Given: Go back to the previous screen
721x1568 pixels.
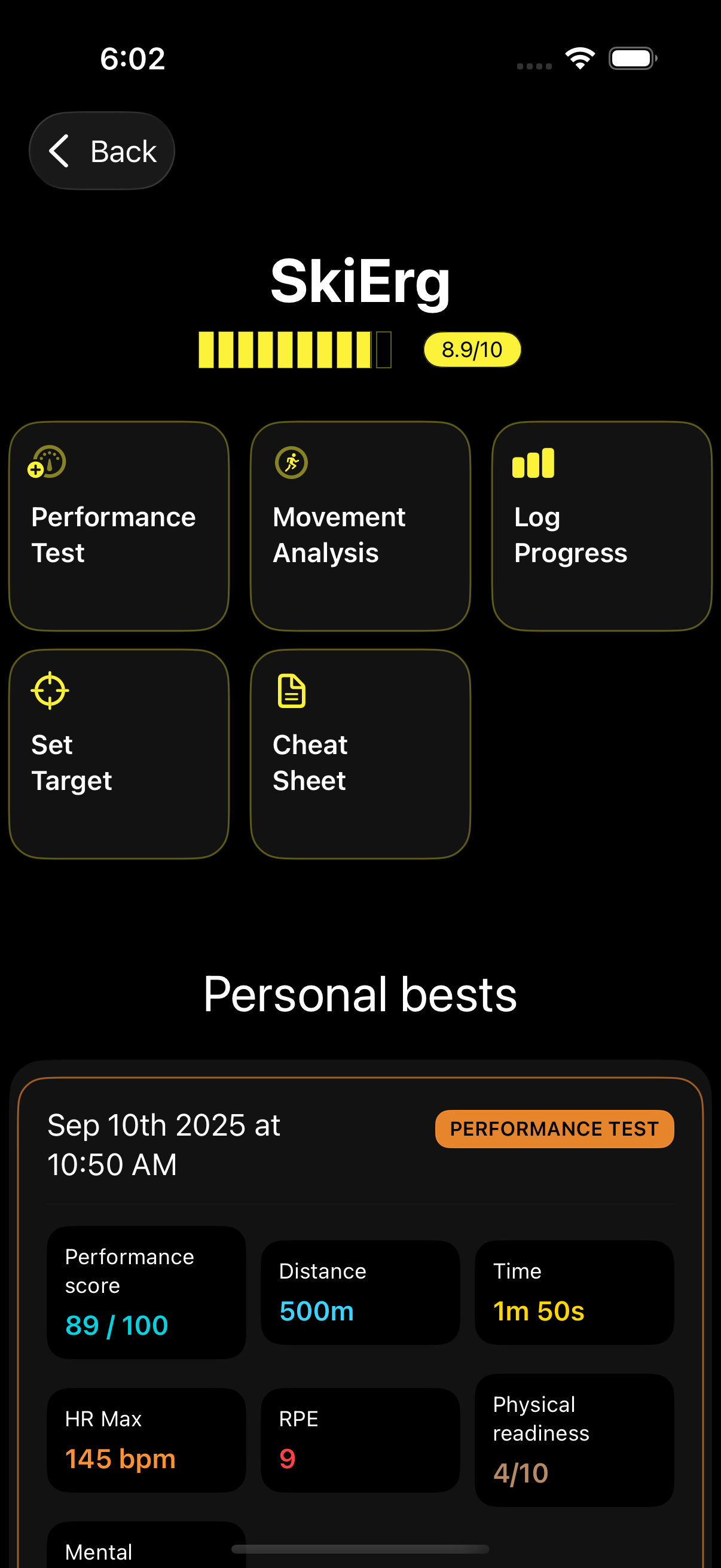Looking at the screenshot, I should 102,150.
